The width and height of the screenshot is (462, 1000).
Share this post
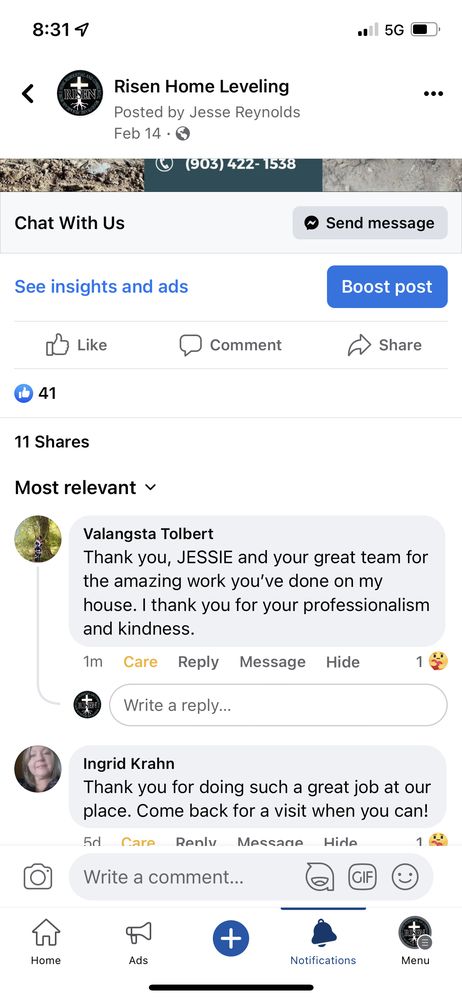coord(385,345)
